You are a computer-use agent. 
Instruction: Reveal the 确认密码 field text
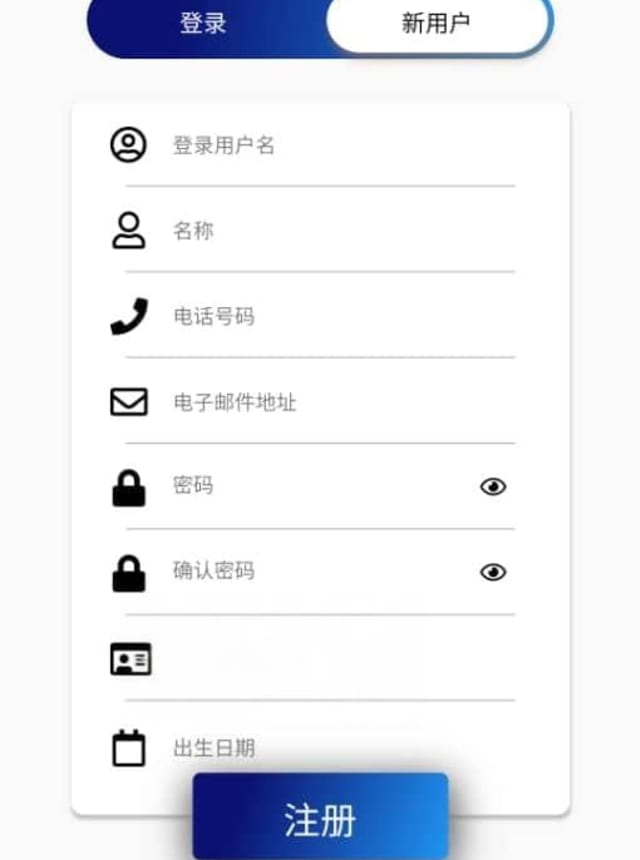[493, 572]
